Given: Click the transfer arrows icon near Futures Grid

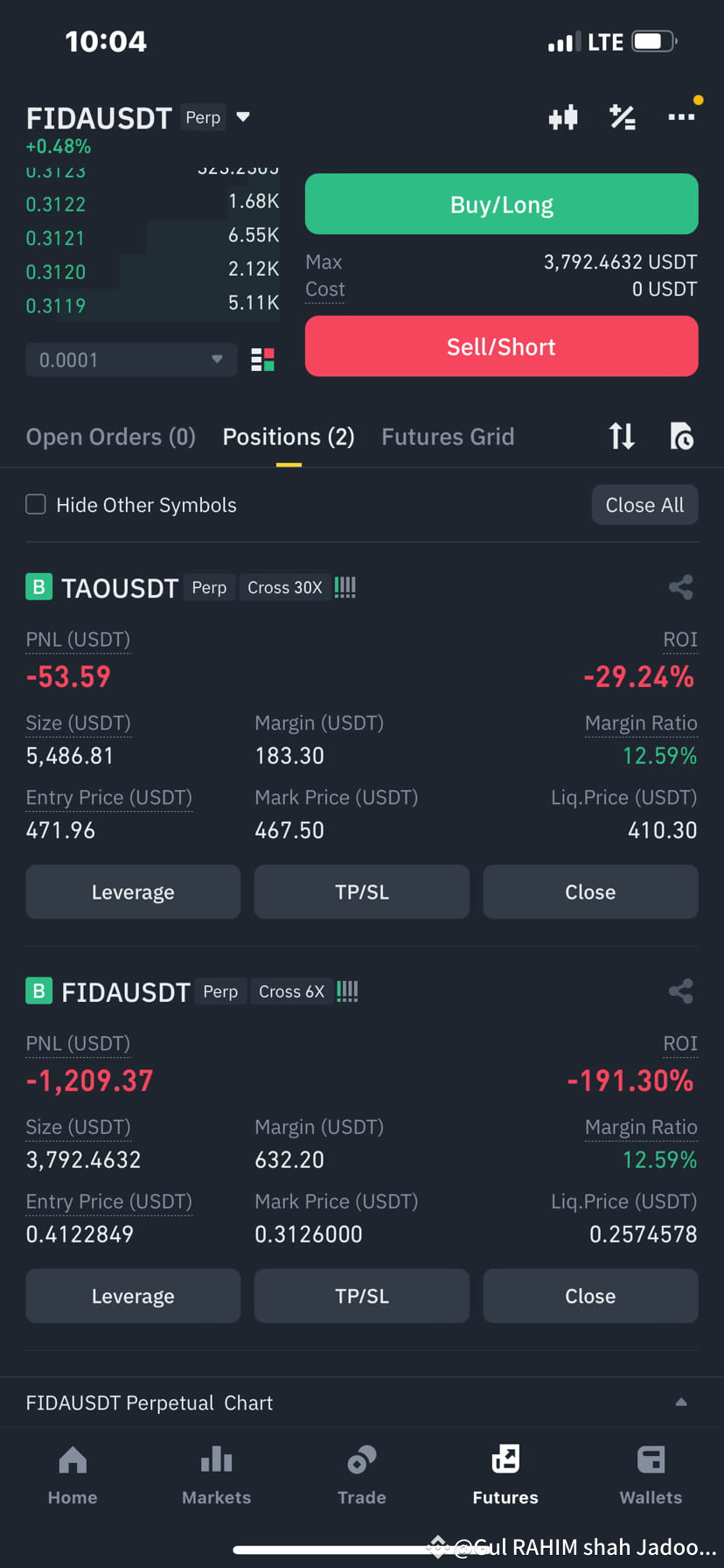Looking at the screenshot, I should 622,436.
